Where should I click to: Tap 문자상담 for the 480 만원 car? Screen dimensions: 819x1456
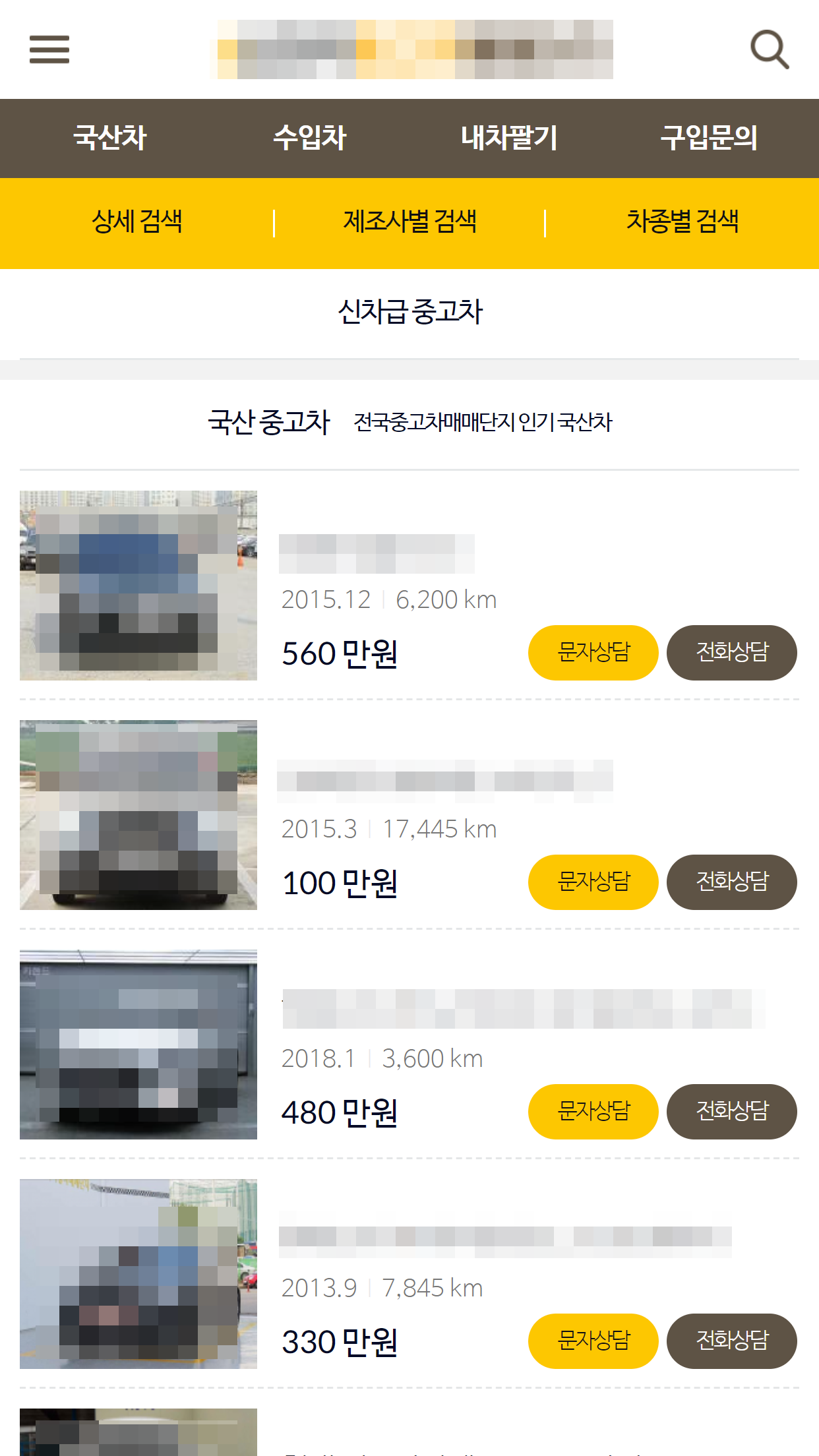pos(593,1111)
